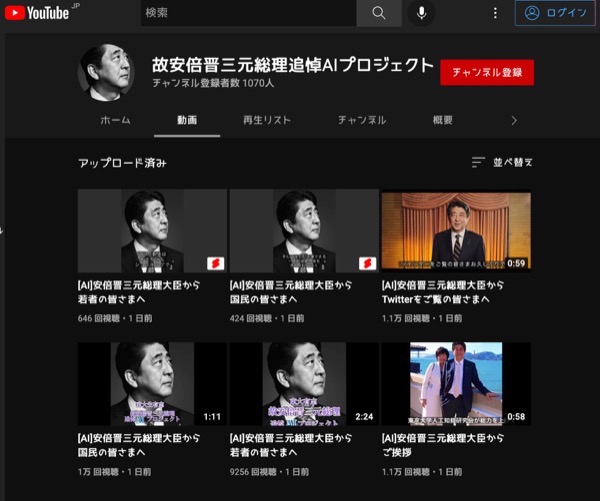Play the 424 回視聴 Shorts video
The image size is (600, 501).
304,231
